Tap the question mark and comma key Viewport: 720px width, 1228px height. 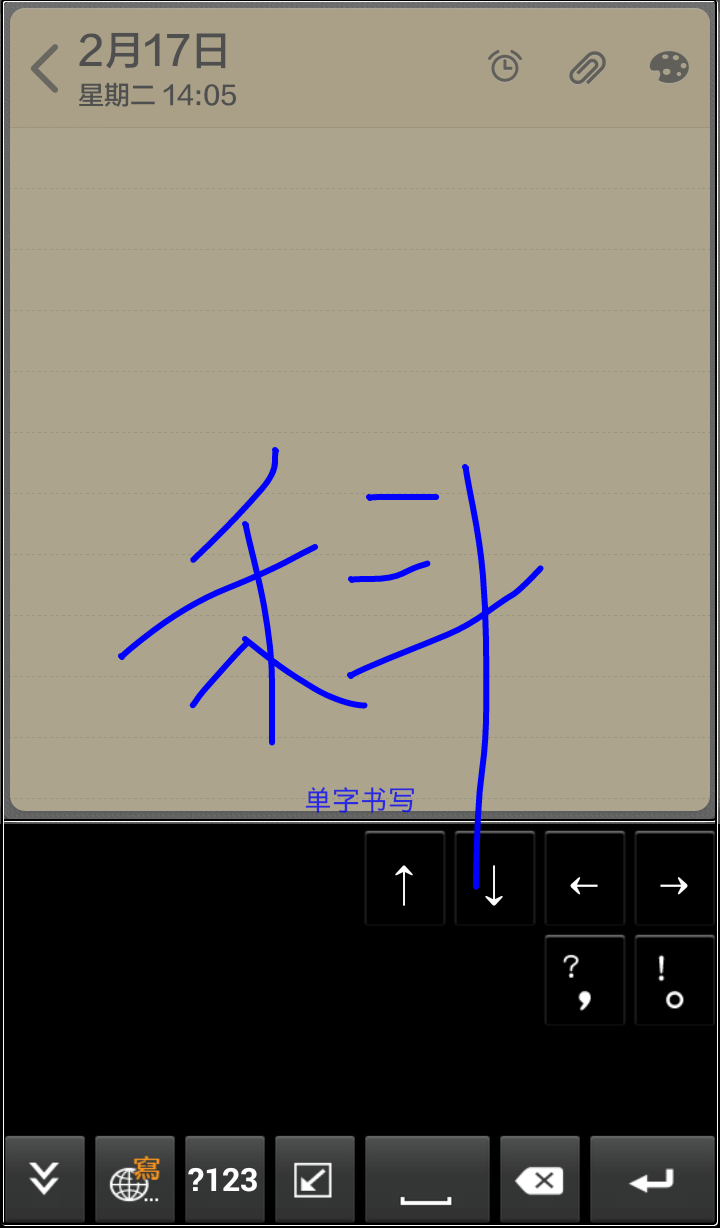584,981
